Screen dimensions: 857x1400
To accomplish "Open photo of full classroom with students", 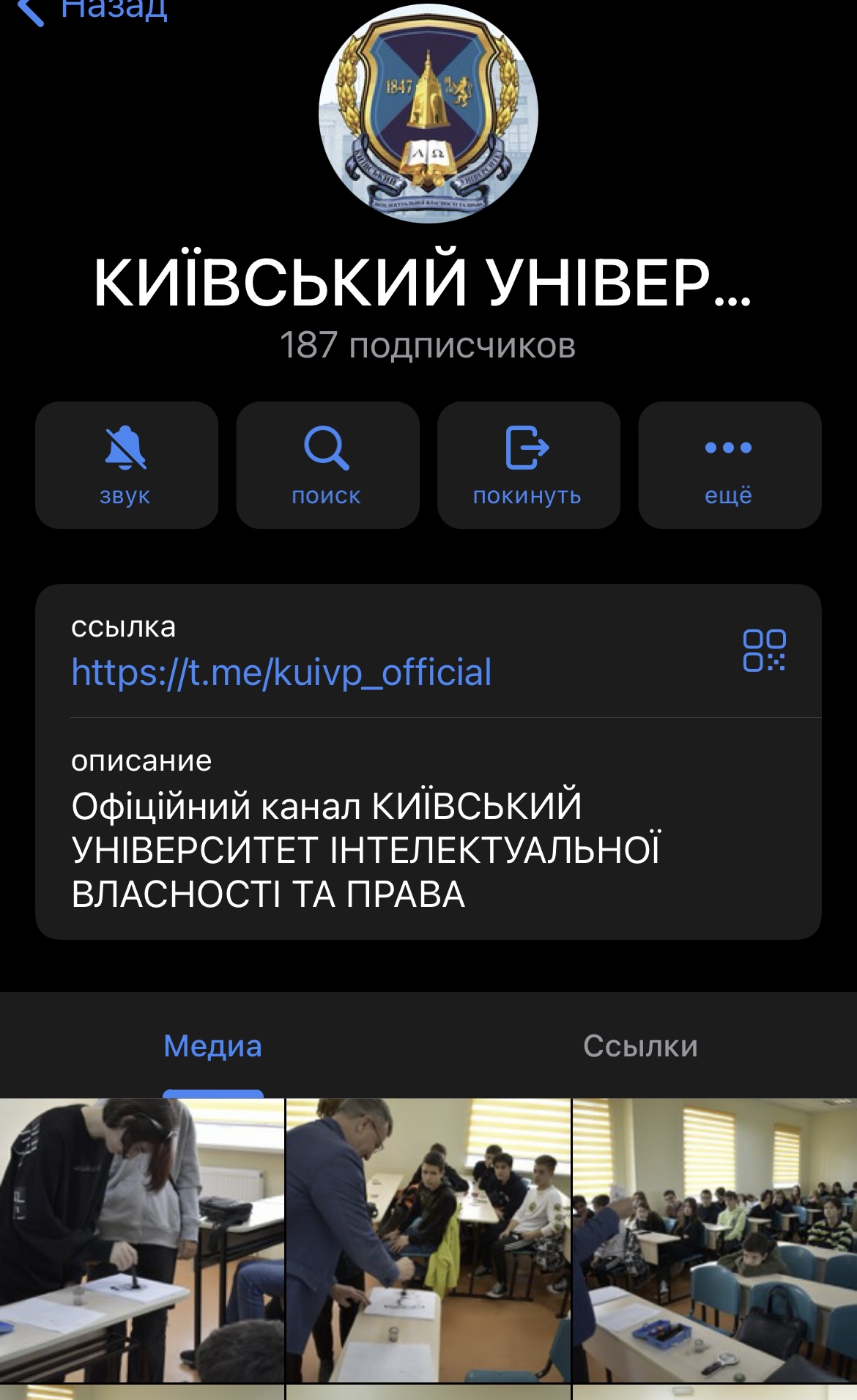I will click(715, 1240).
